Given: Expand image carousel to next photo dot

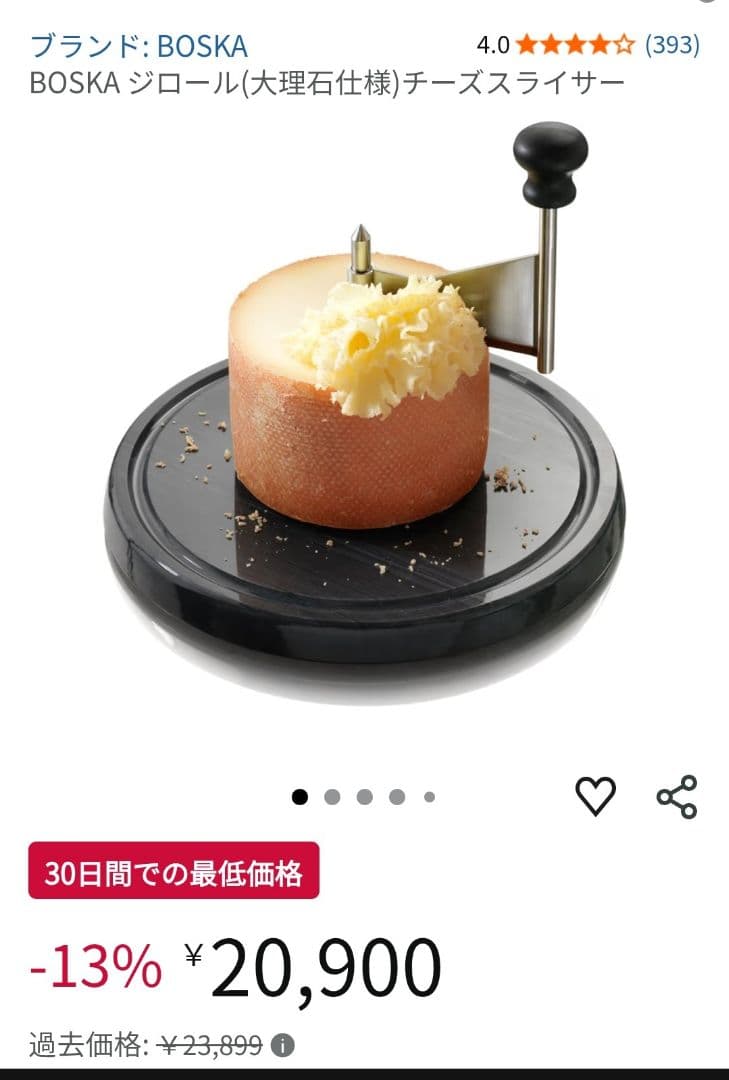Looking at the screenshot, I should [330, 797].
